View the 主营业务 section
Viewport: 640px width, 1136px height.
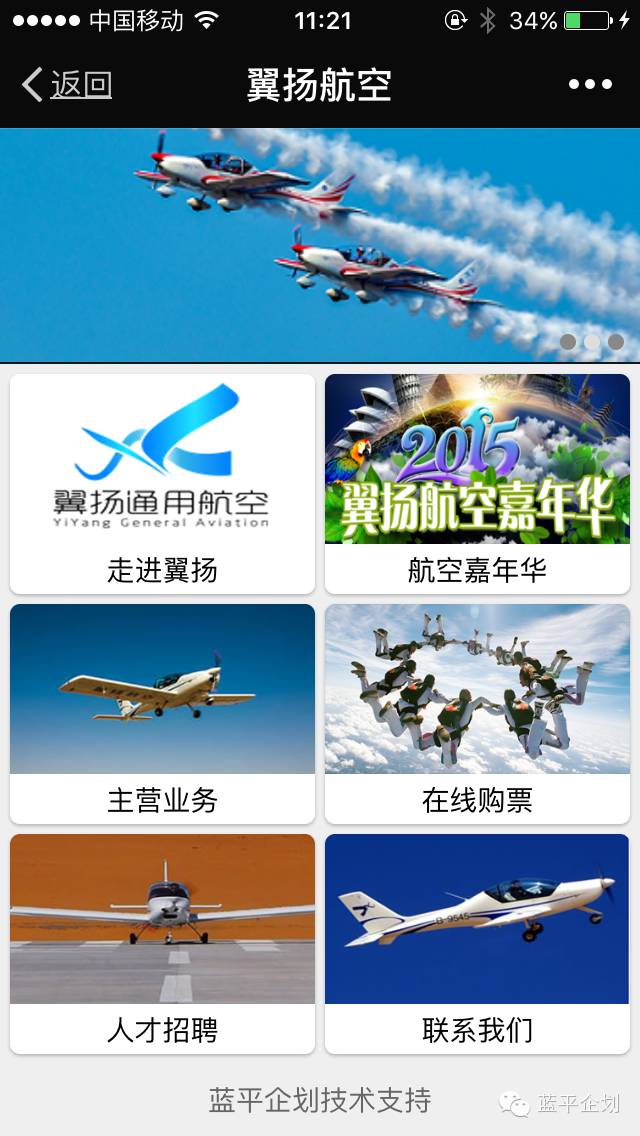pos(162,714)
